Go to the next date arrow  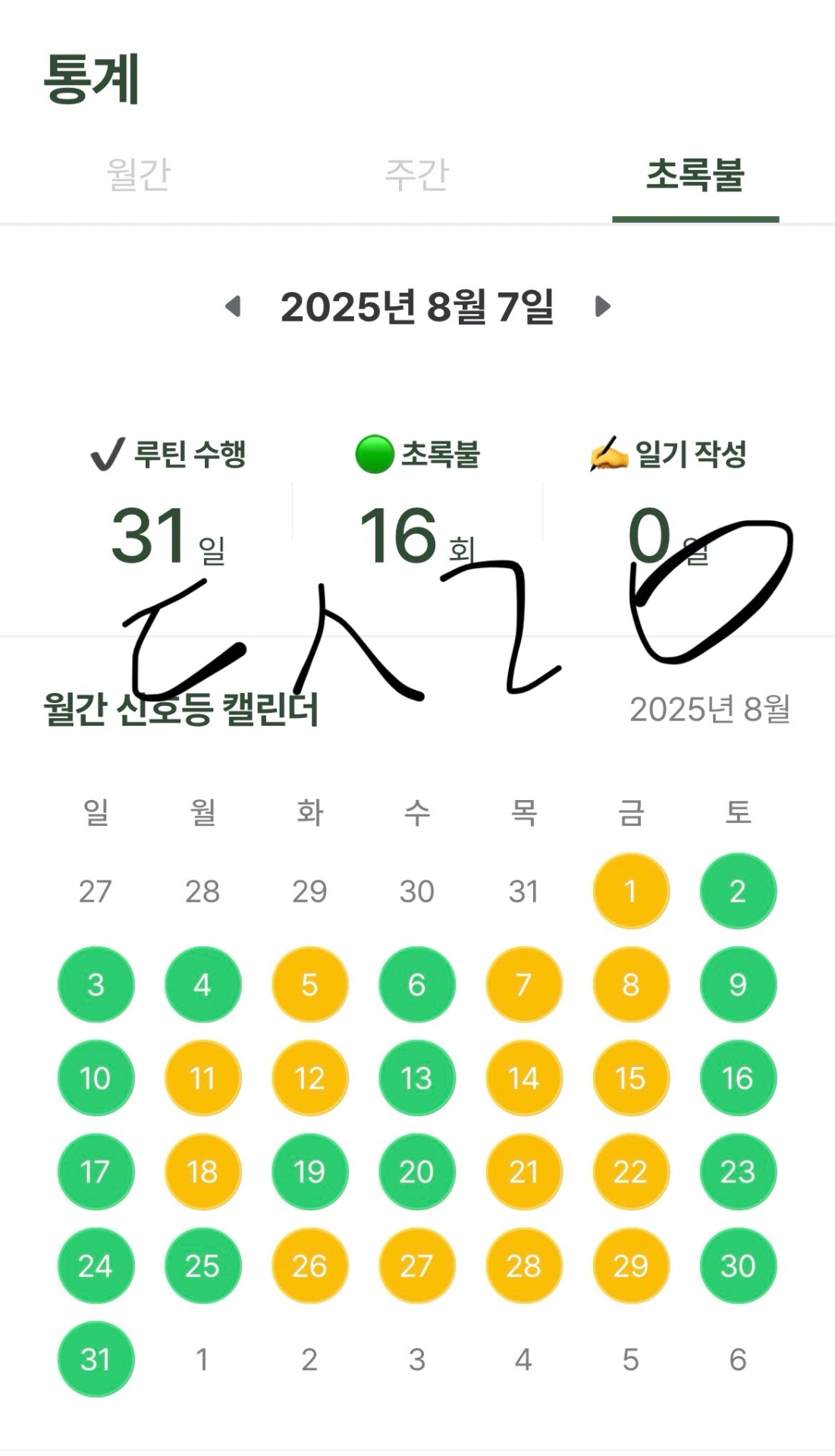tap(602, 306)
